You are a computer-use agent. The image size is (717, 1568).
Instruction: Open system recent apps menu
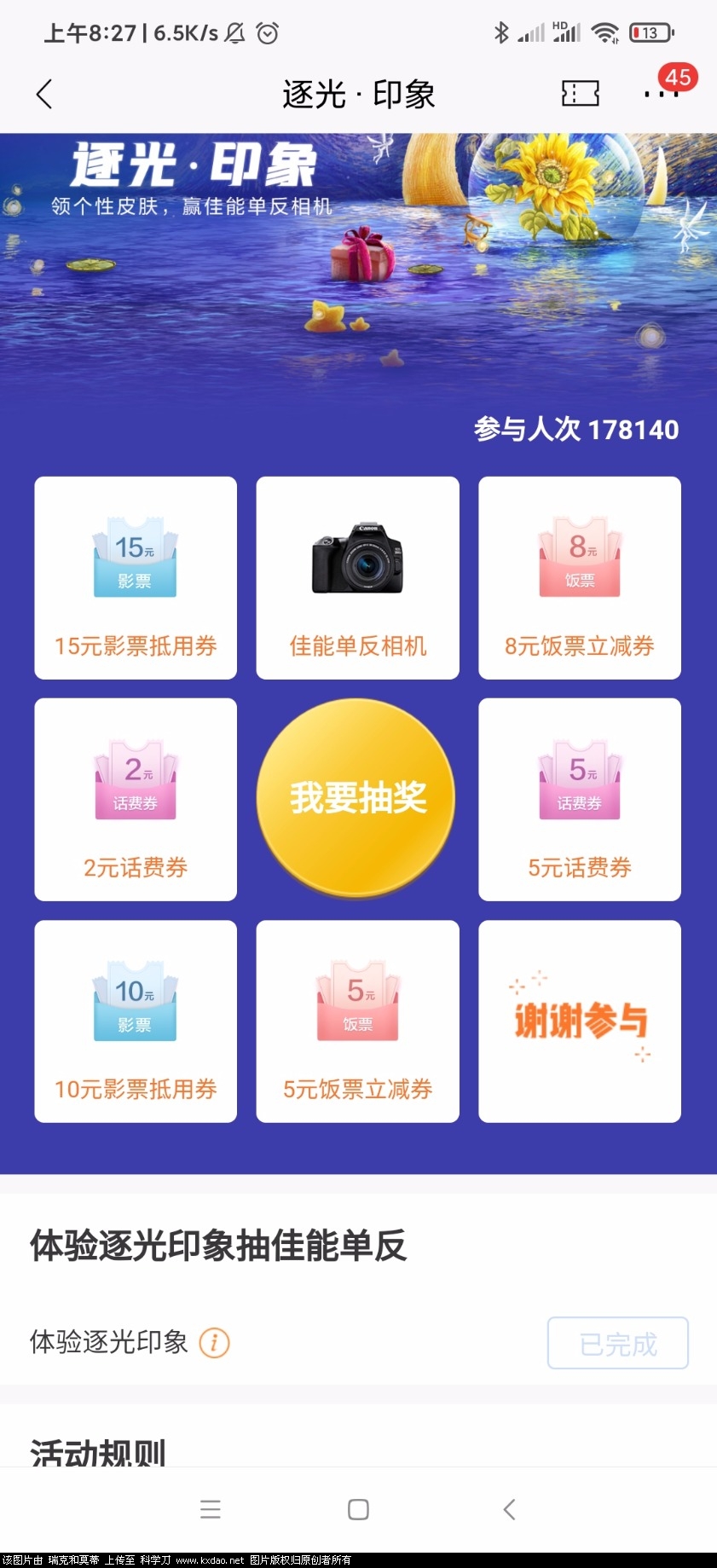[211, 1510]
